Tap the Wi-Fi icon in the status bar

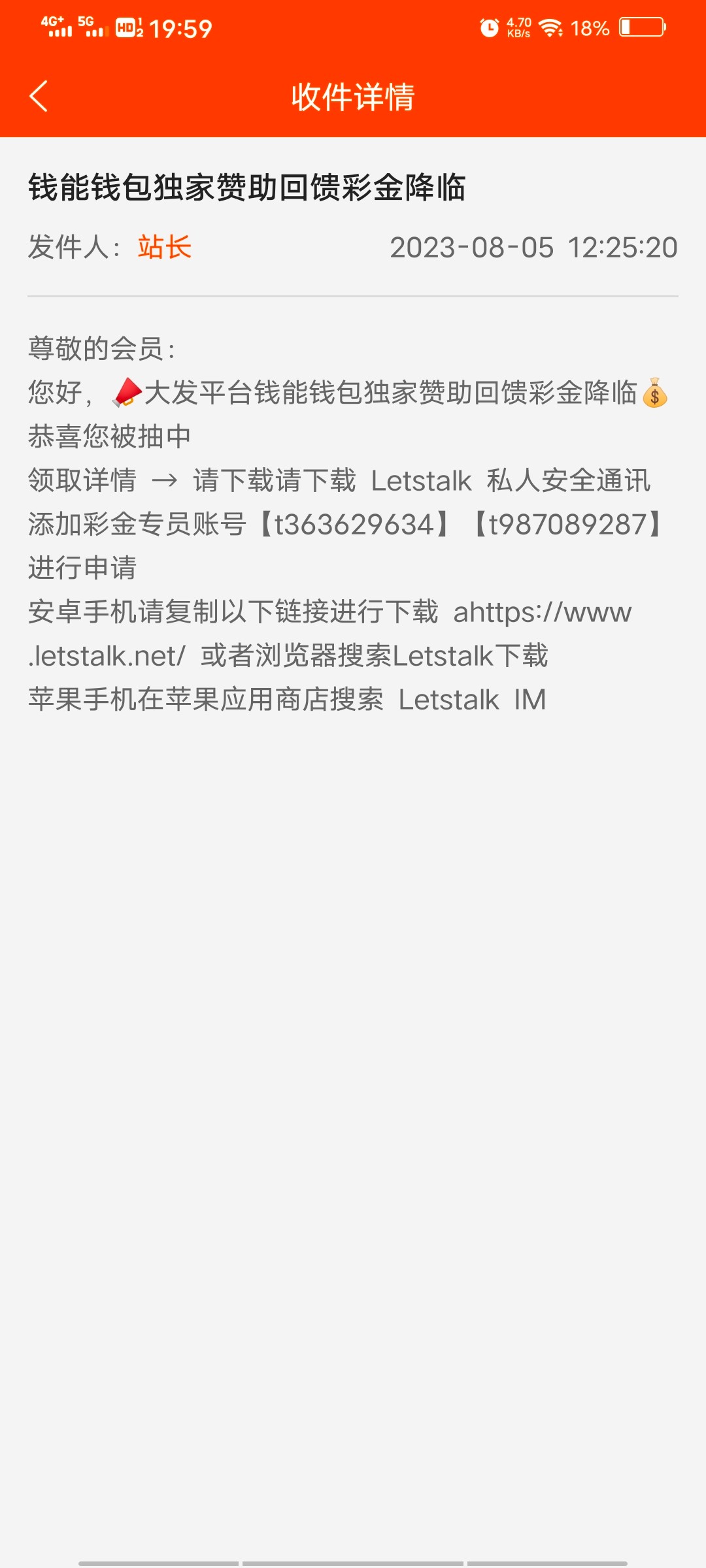click(551, 27)
